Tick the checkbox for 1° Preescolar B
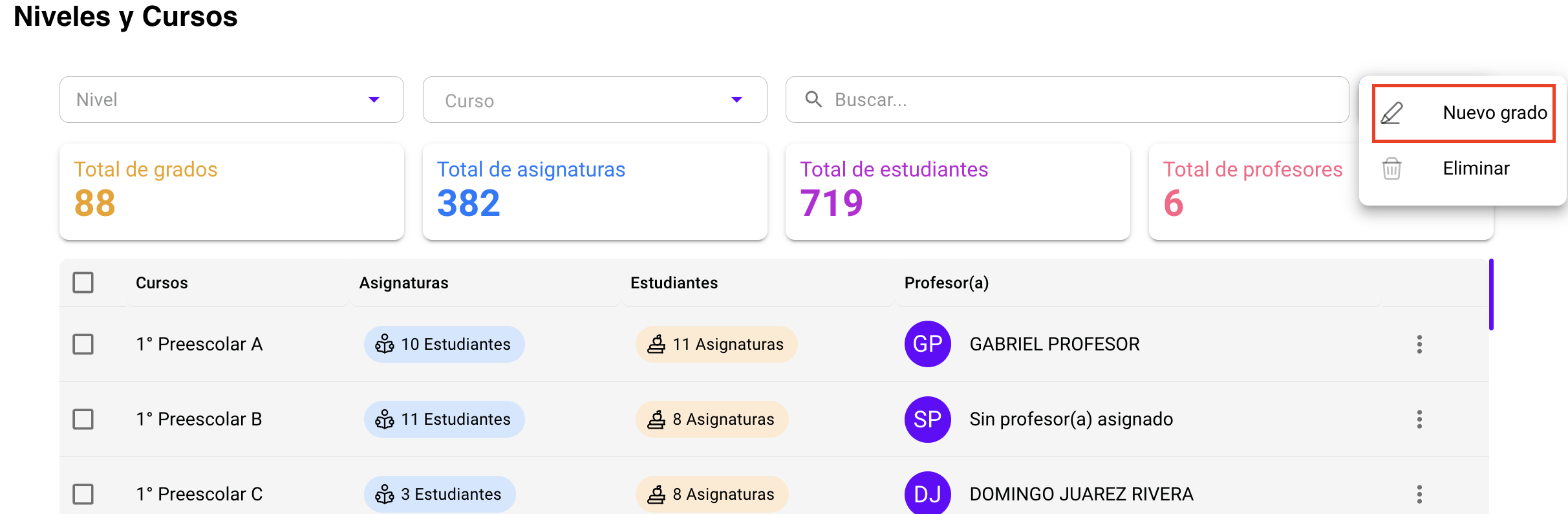 (x=83, y=419)
